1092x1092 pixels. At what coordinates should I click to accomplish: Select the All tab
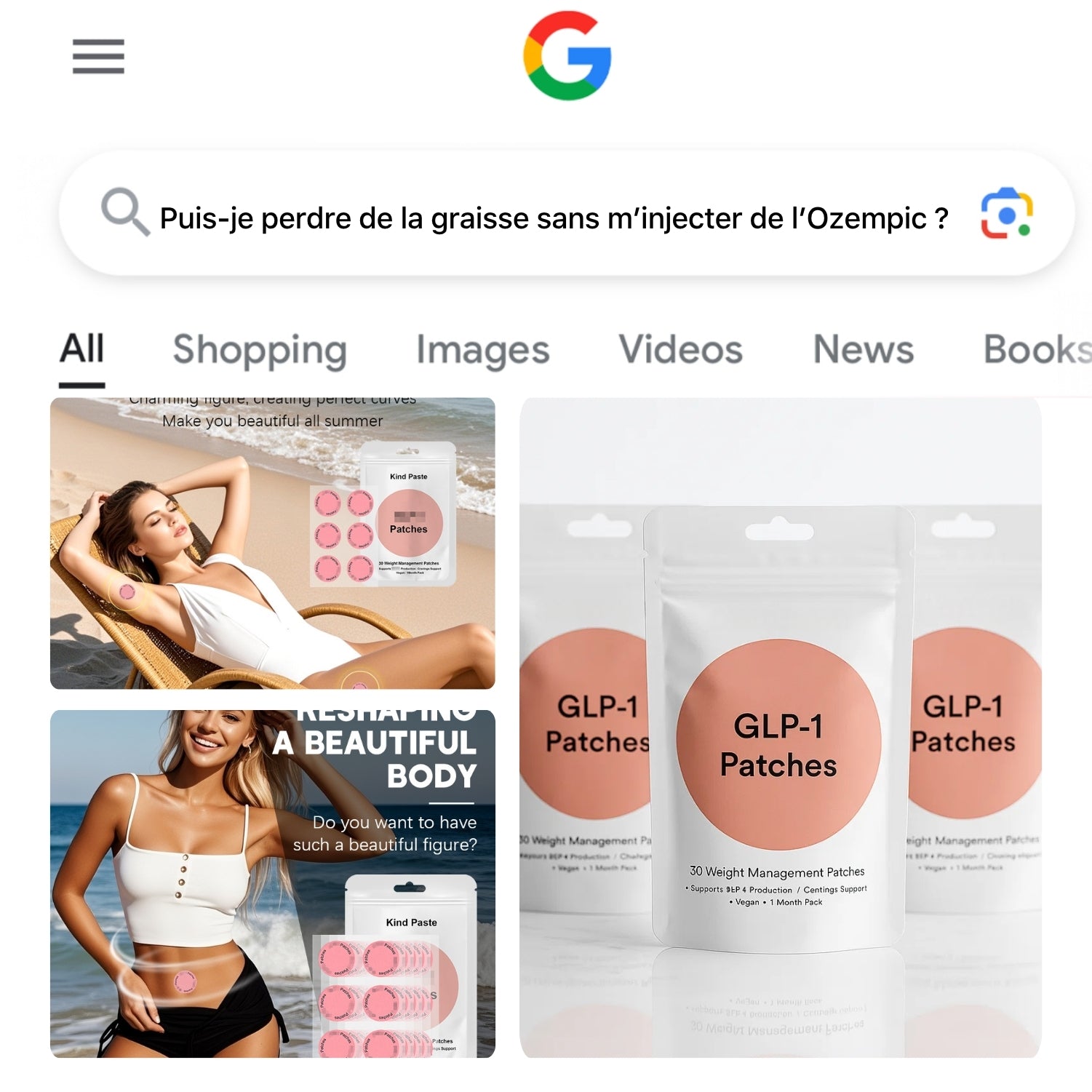pyautogui.click(x=82, y=349)
